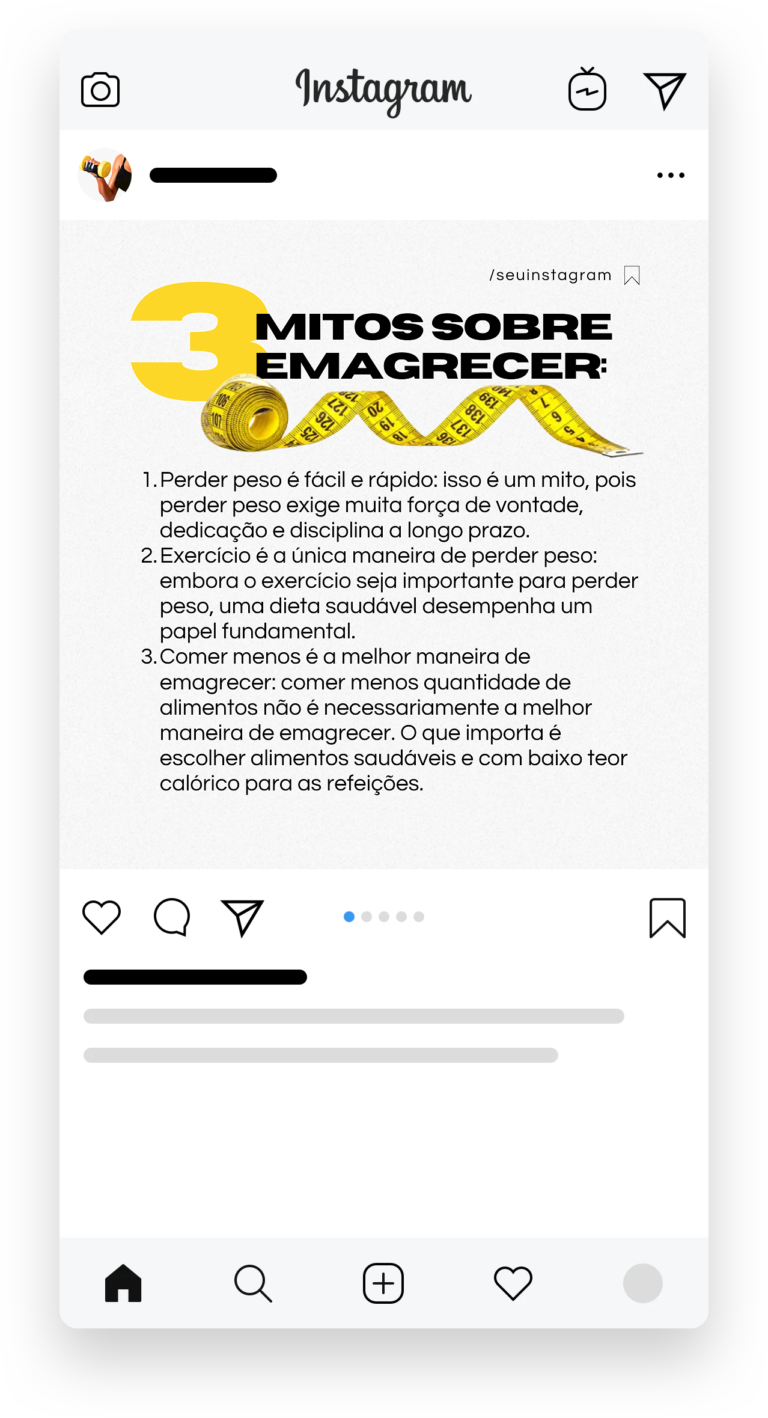This screenshot has height=1418, width=768.
Task: Like the post with the heart icon
Action: pyautogui.click(x=100, y=916)
